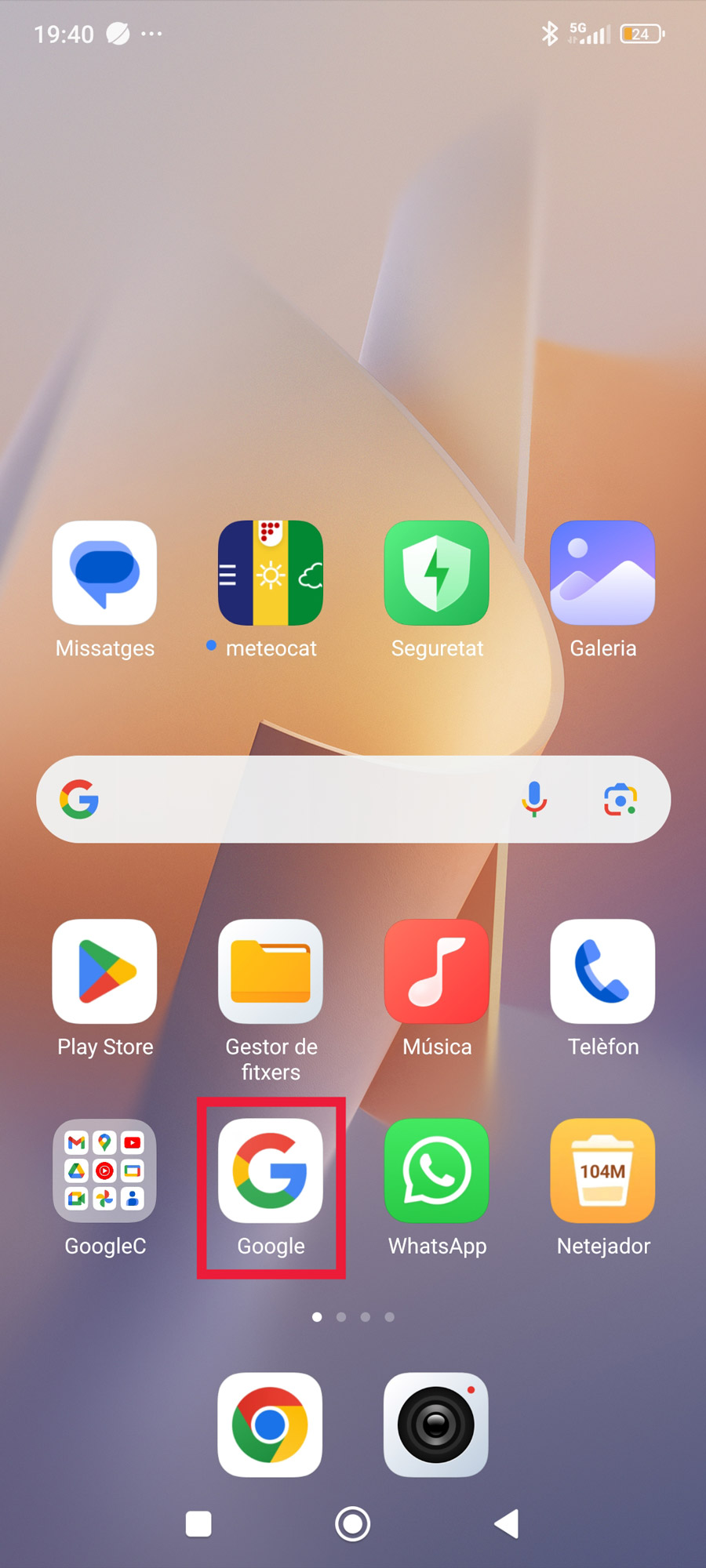Screen dimensions: 706x1568
Task: Open the Seguretat app
Action: (437, 573)
